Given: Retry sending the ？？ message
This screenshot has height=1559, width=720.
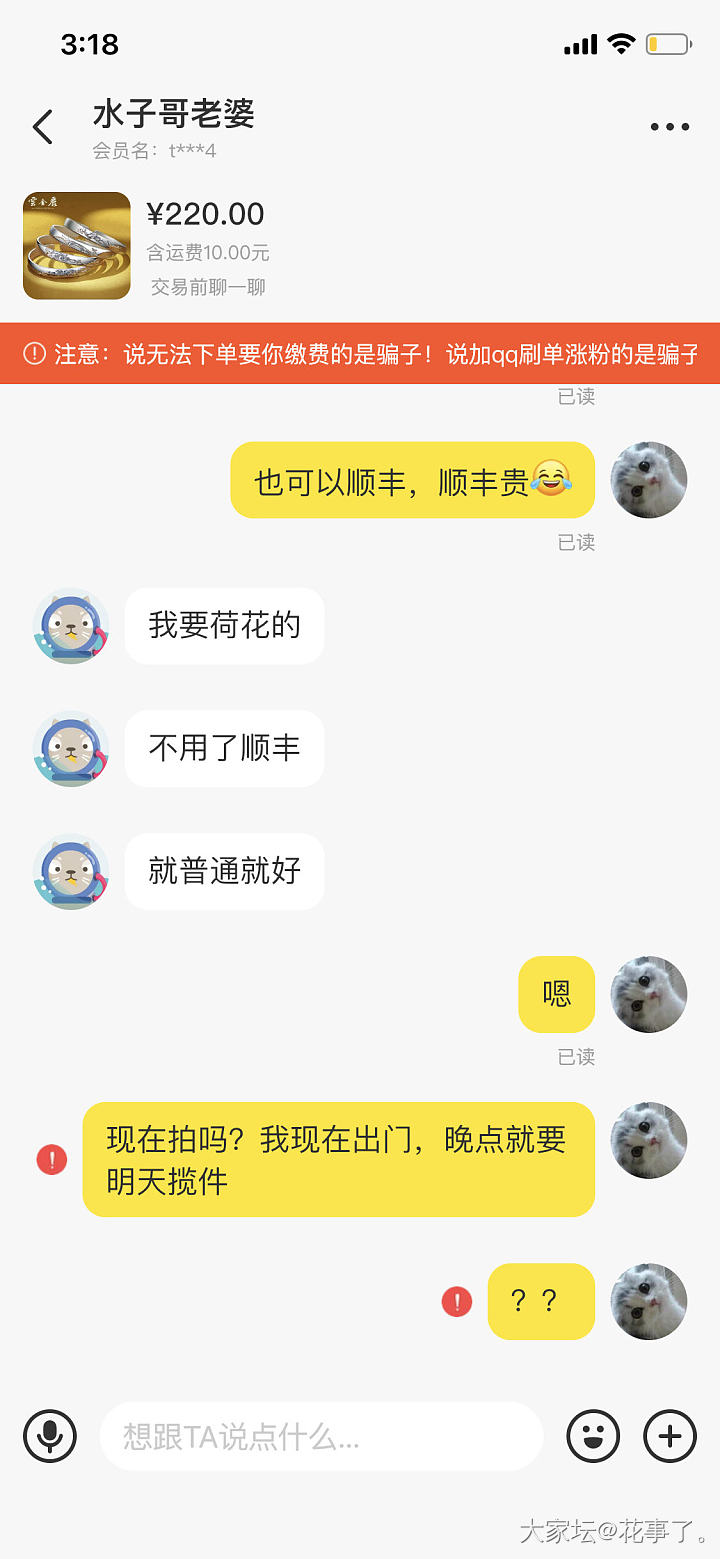Looking at the screenshot, I should pyautogui.click(x=457, y=1301).
